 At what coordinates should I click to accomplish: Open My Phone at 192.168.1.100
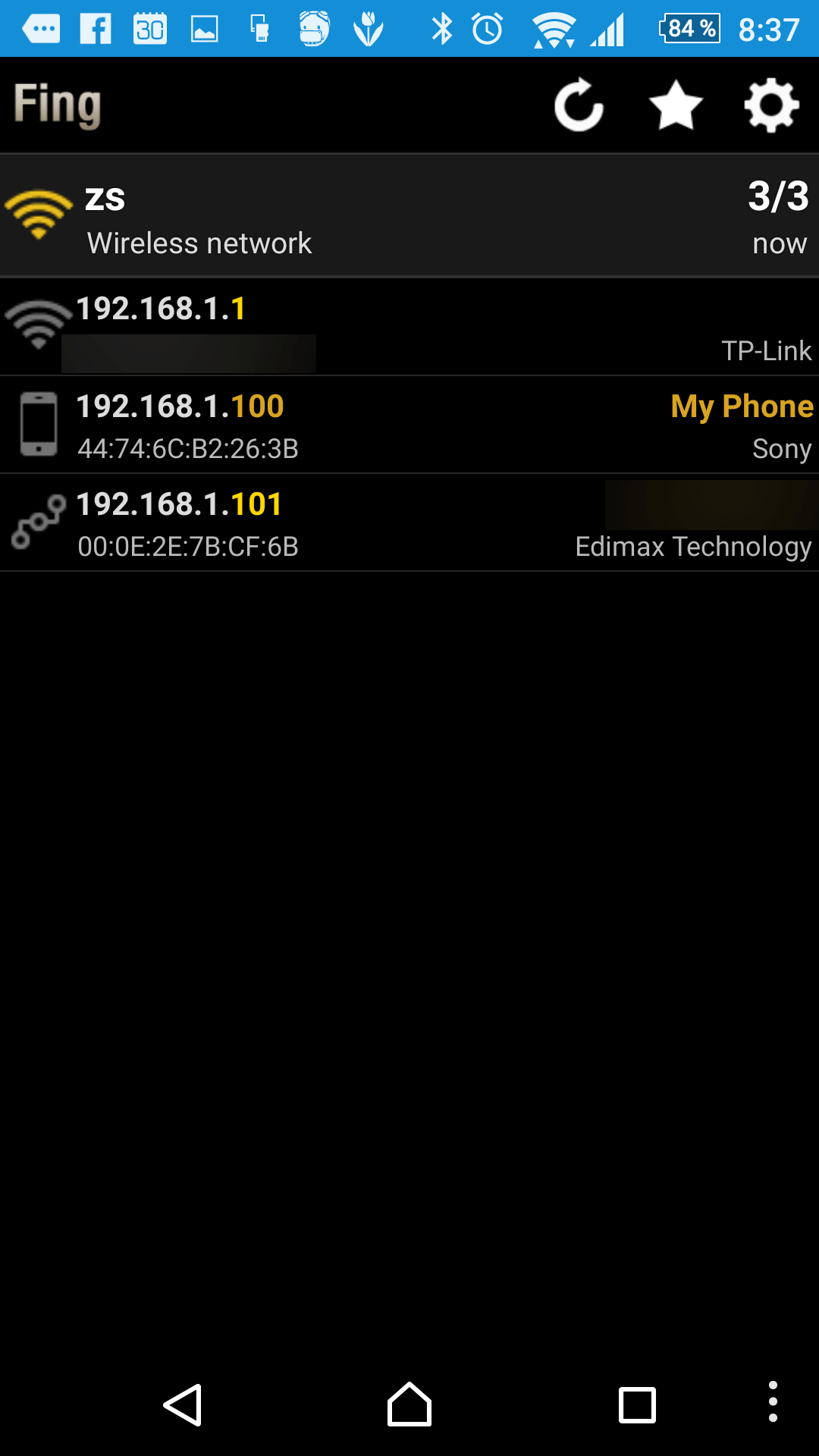[409, 425]
